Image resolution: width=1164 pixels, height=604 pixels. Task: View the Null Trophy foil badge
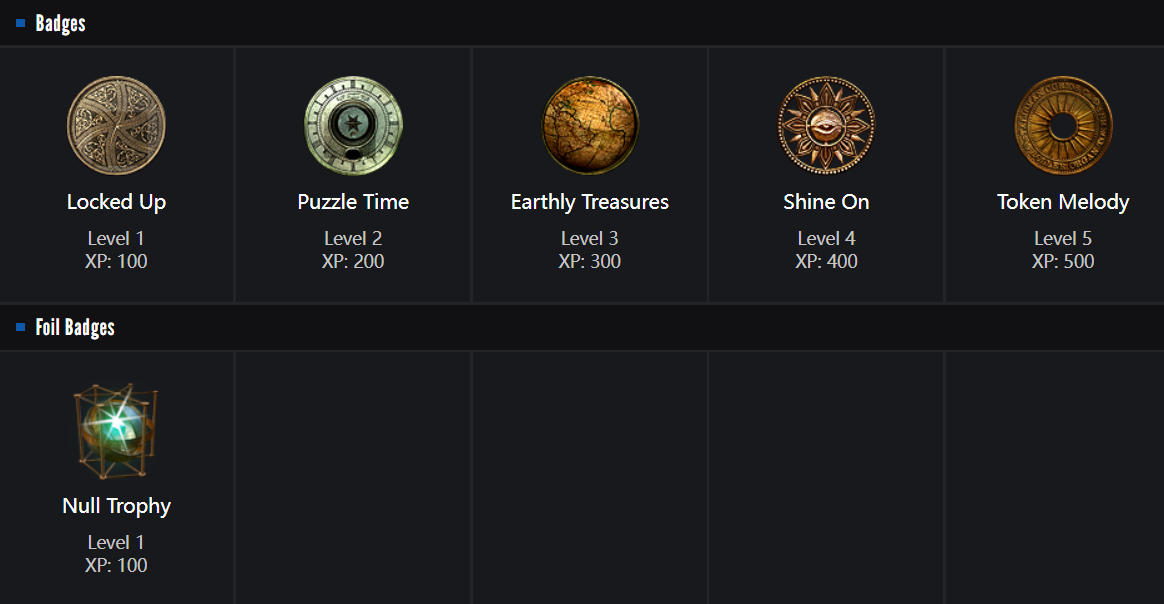point(116,431)
